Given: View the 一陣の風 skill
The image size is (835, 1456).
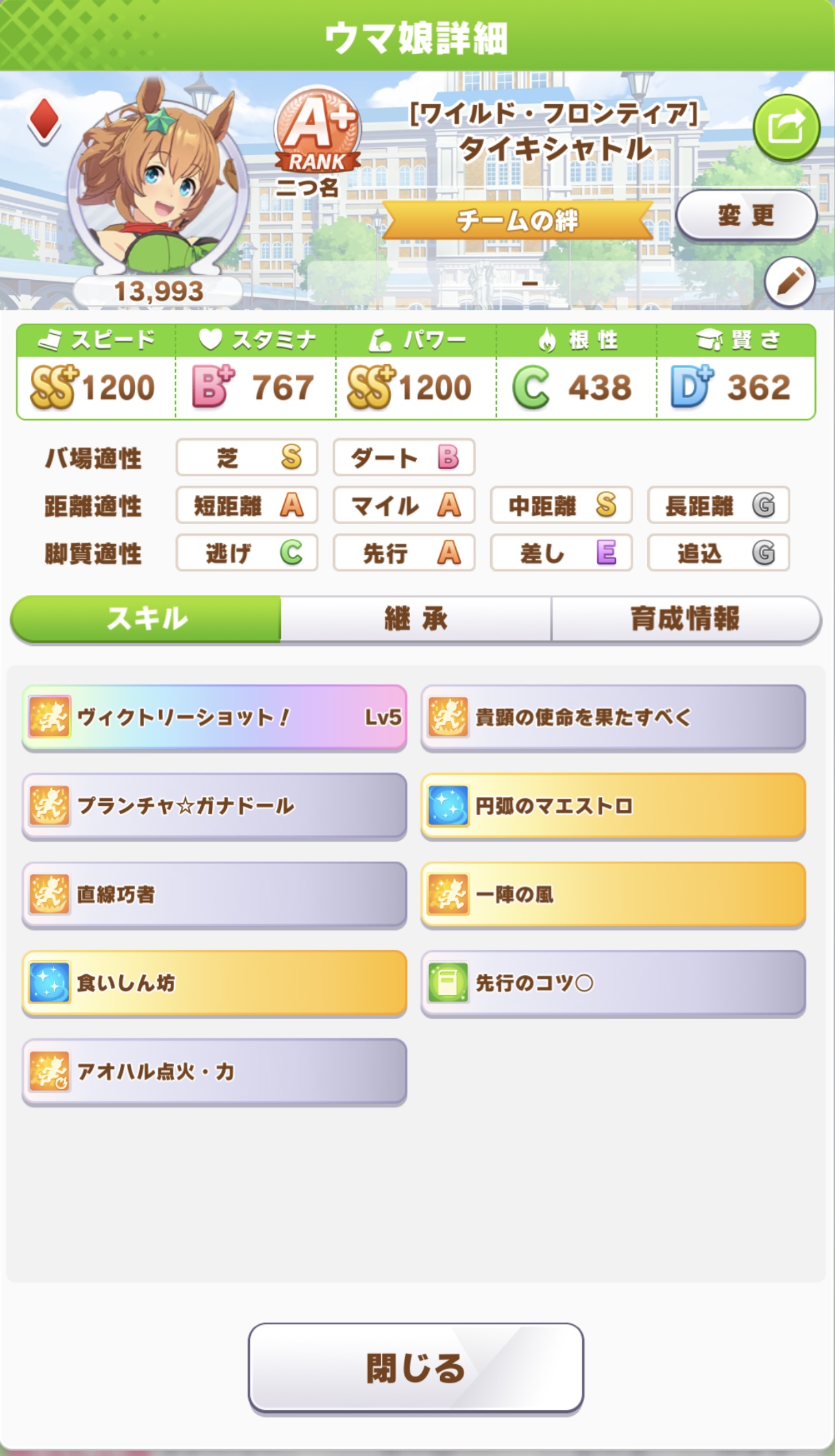Looking at the screenshot, I should point(613,894).
